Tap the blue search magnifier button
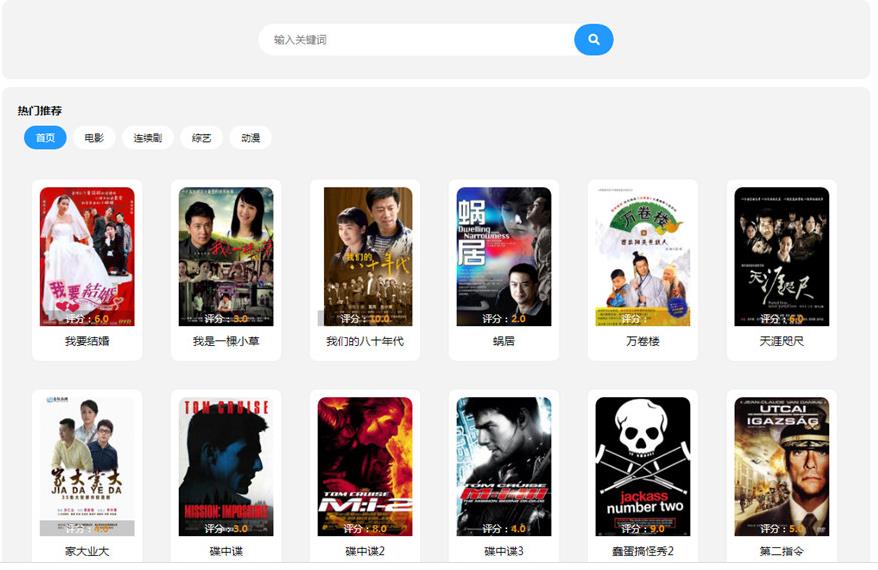The image size is (878, 570). 593,40
